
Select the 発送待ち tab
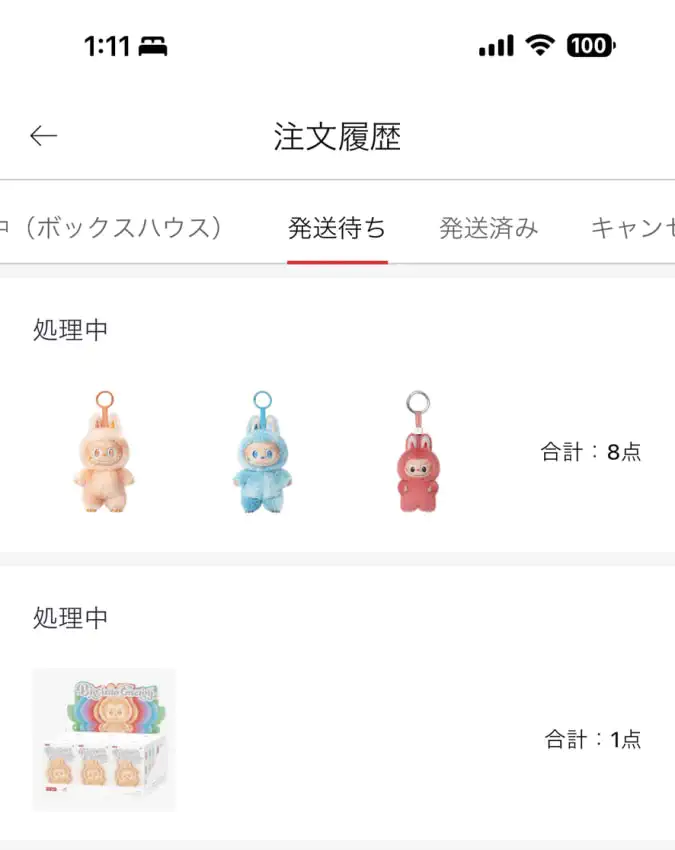coord(337,228)
